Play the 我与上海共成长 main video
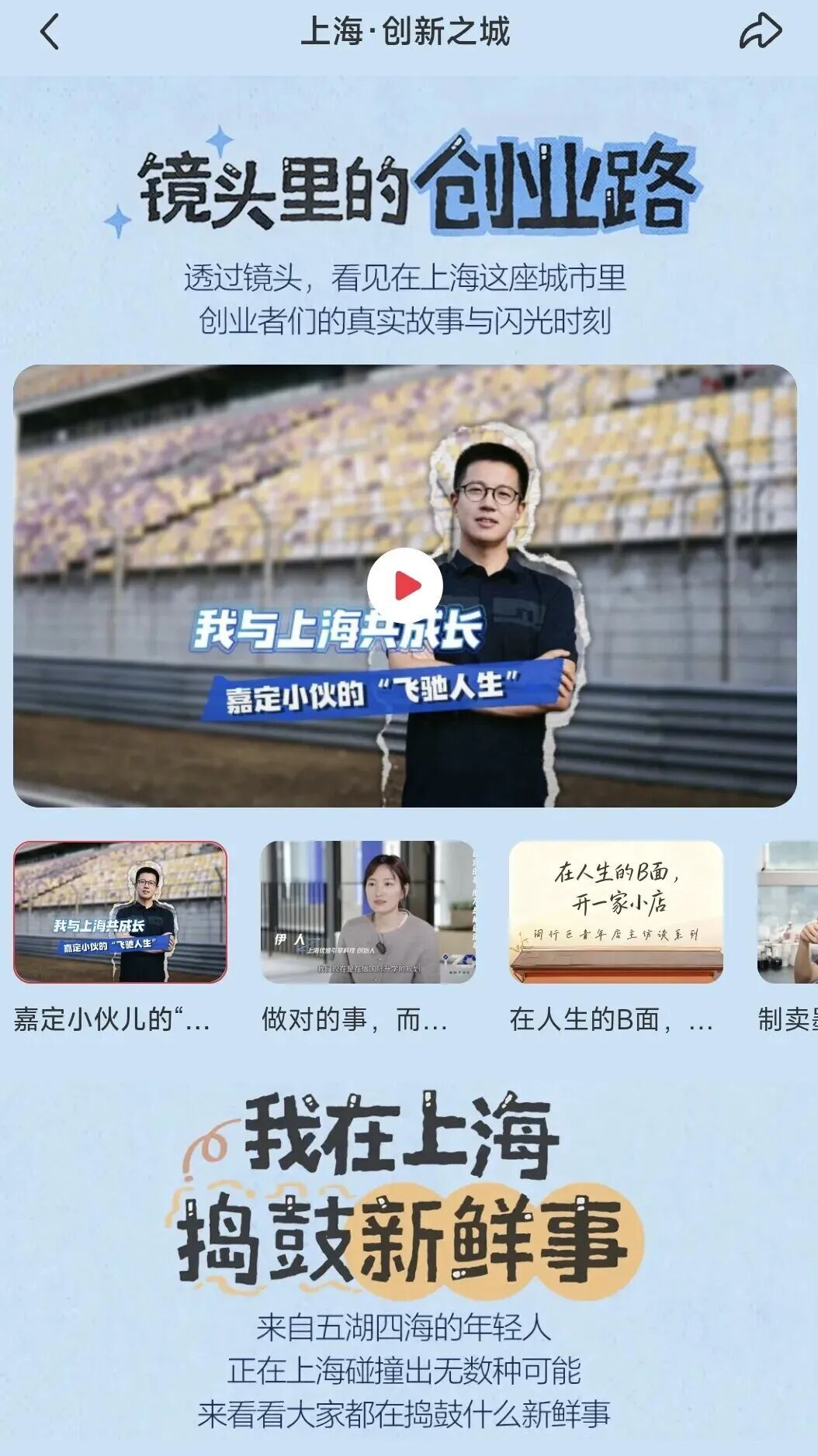This screenshot has width=818, height=1456. pyautogui.click(x=405, y=586)
